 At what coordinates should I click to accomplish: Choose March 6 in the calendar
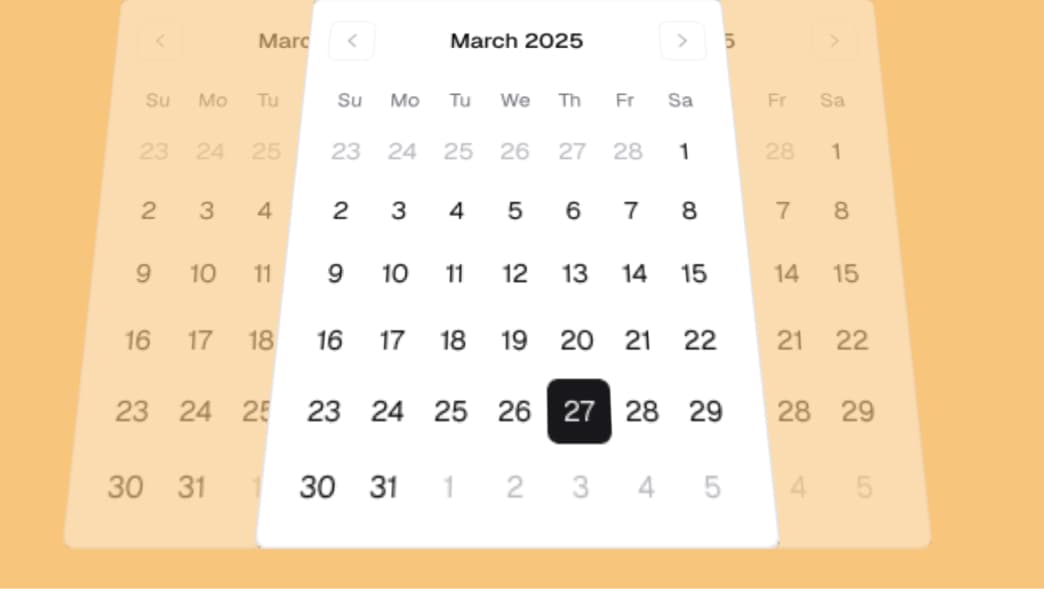[x=573, y=211]
